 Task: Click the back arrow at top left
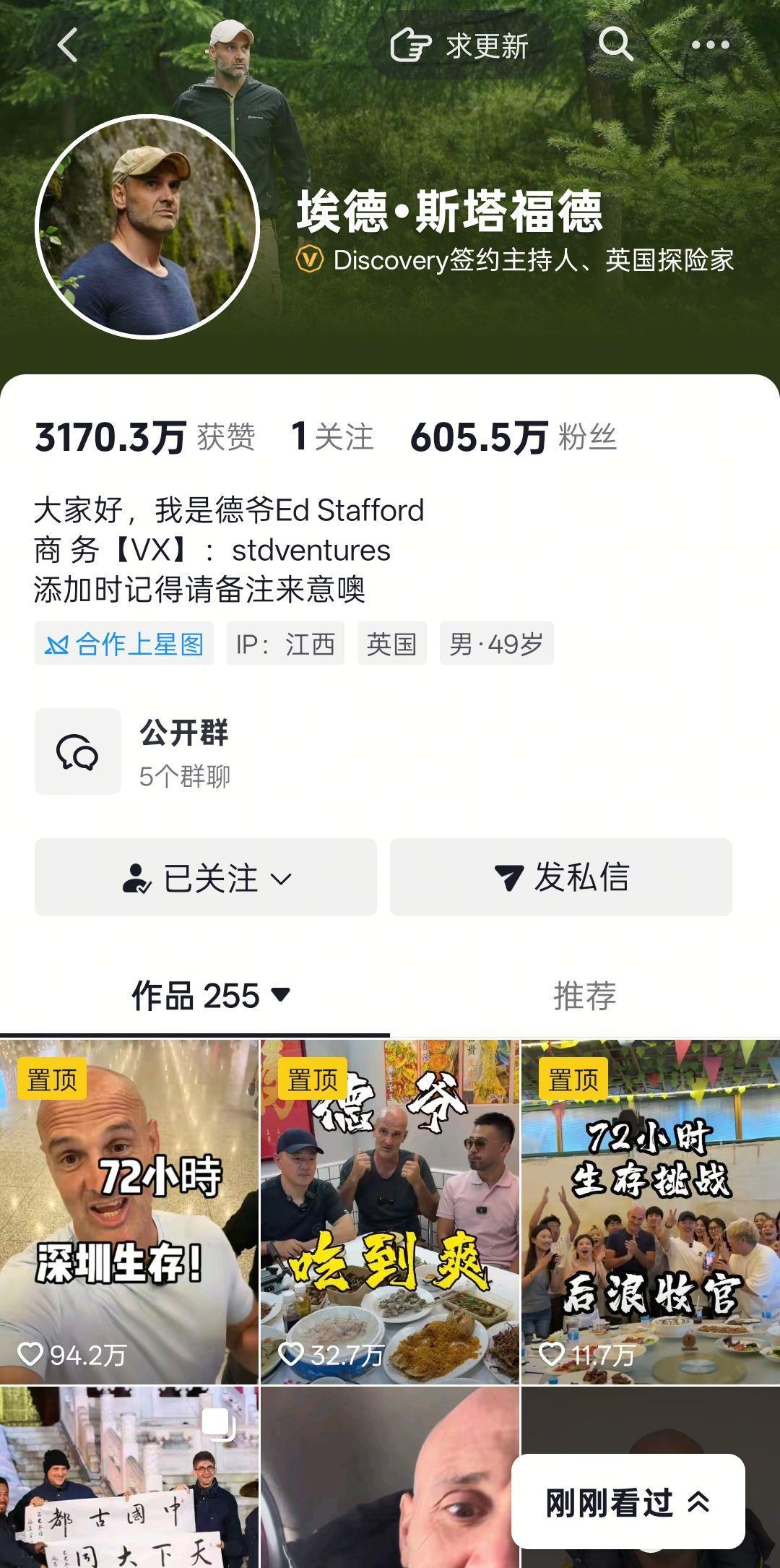click(x=66, y=45)
